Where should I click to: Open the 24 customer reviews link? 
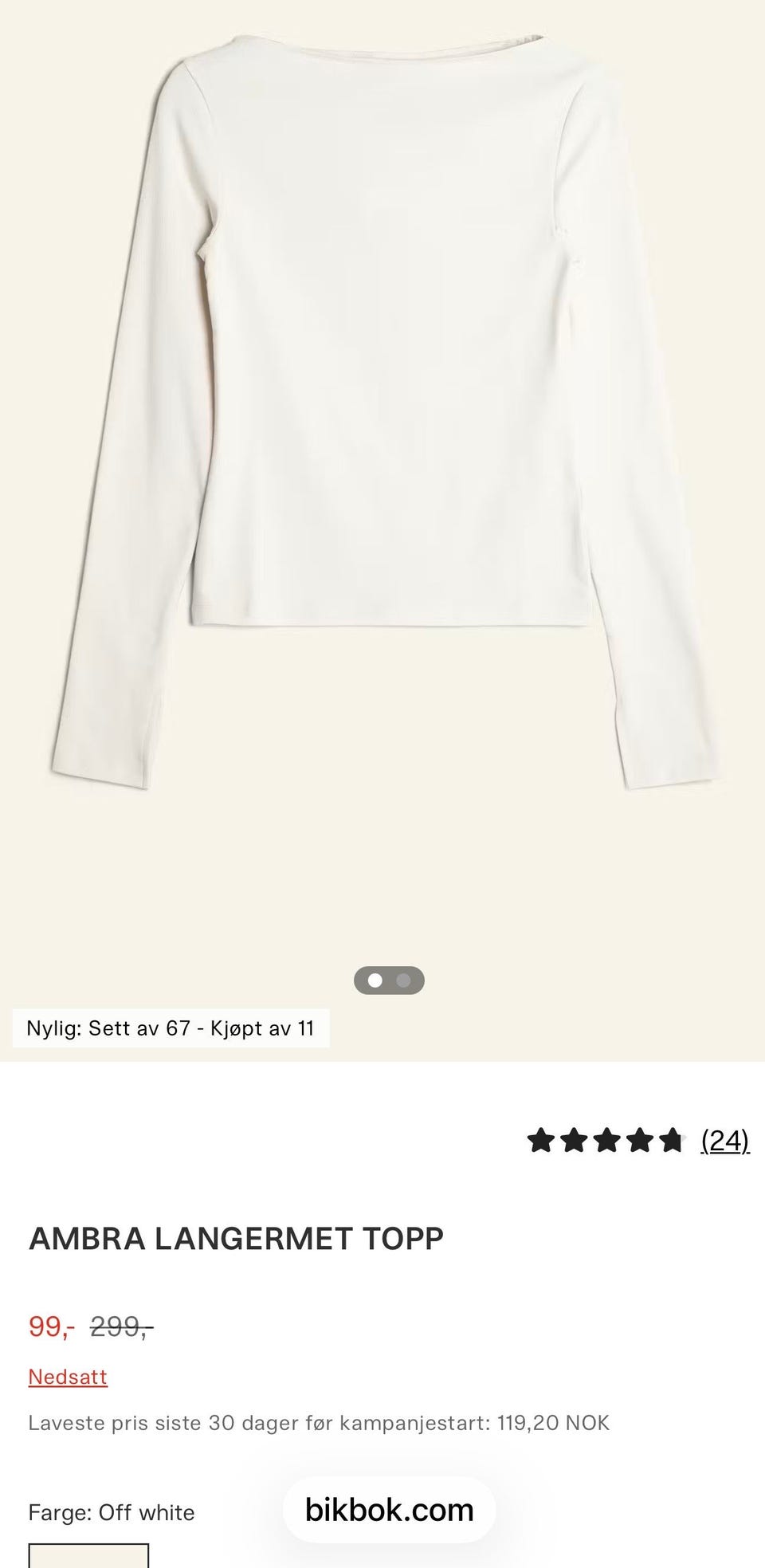click(x=724, y=1141)
